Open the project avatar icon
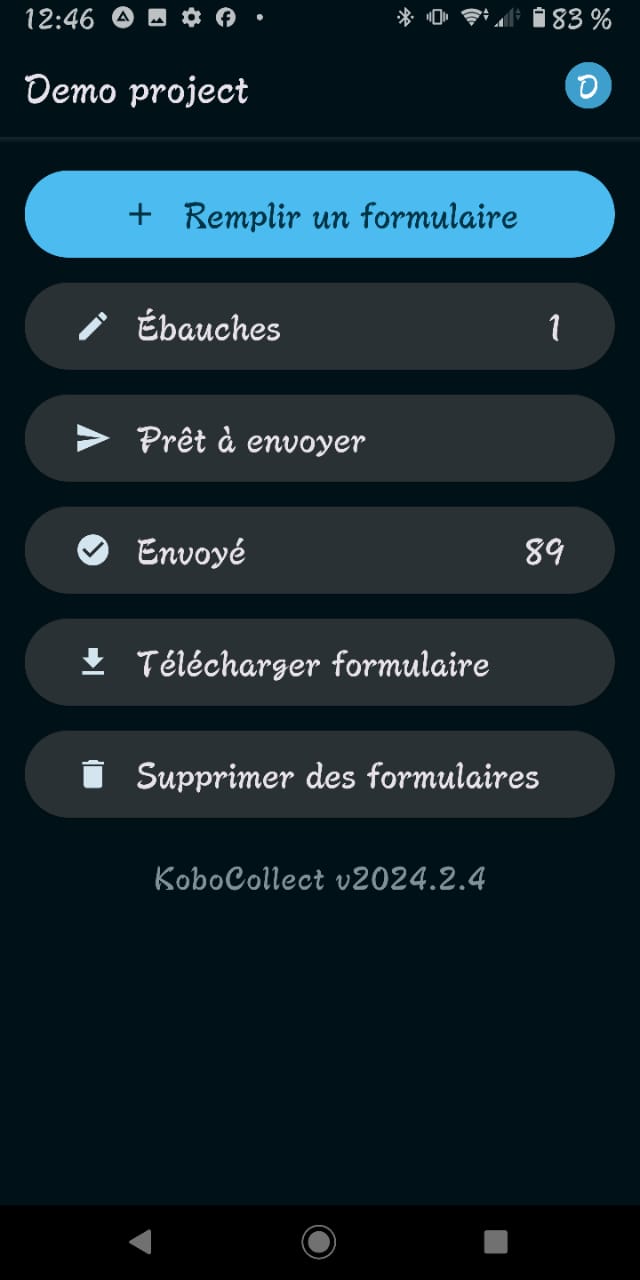 coord(588,88)
